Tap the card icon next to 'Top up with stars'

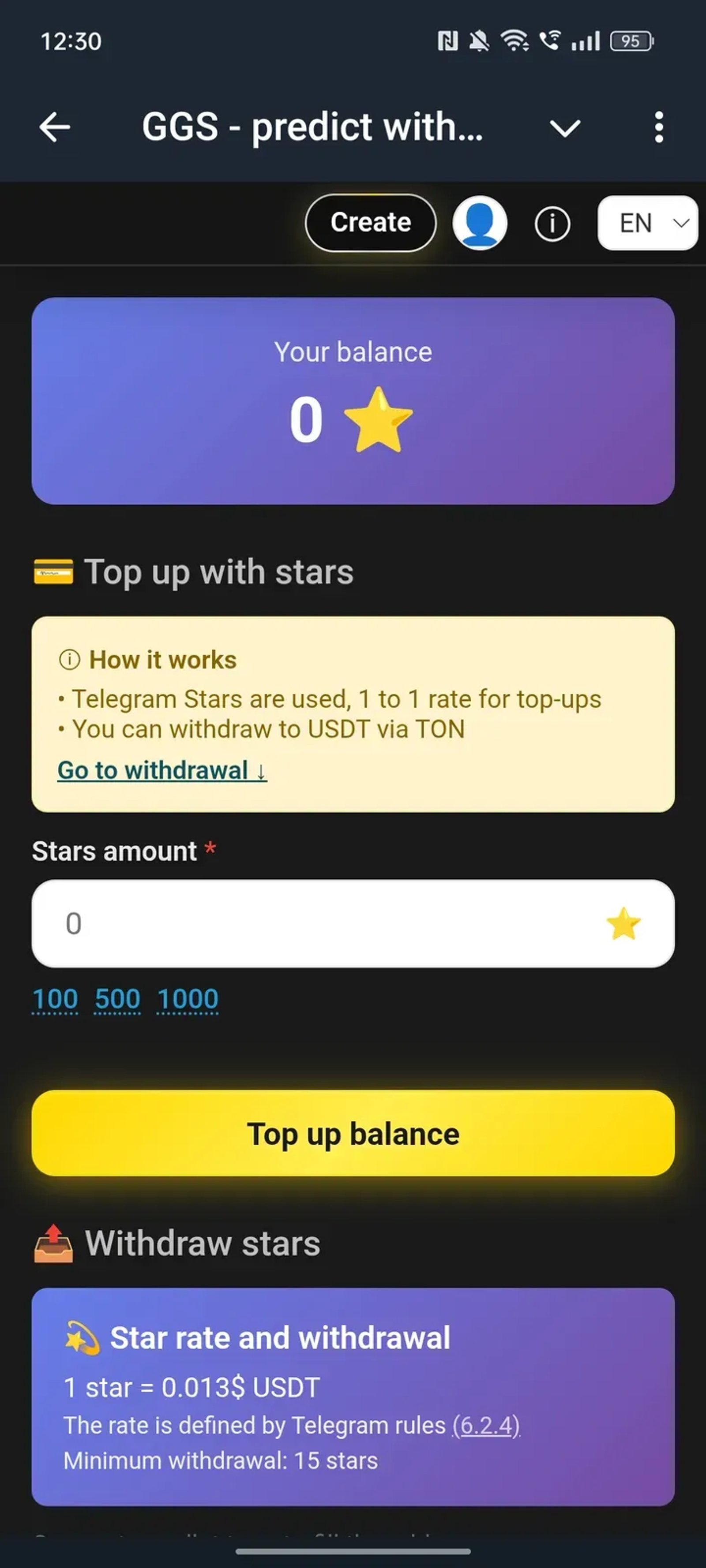pos(53,571)
